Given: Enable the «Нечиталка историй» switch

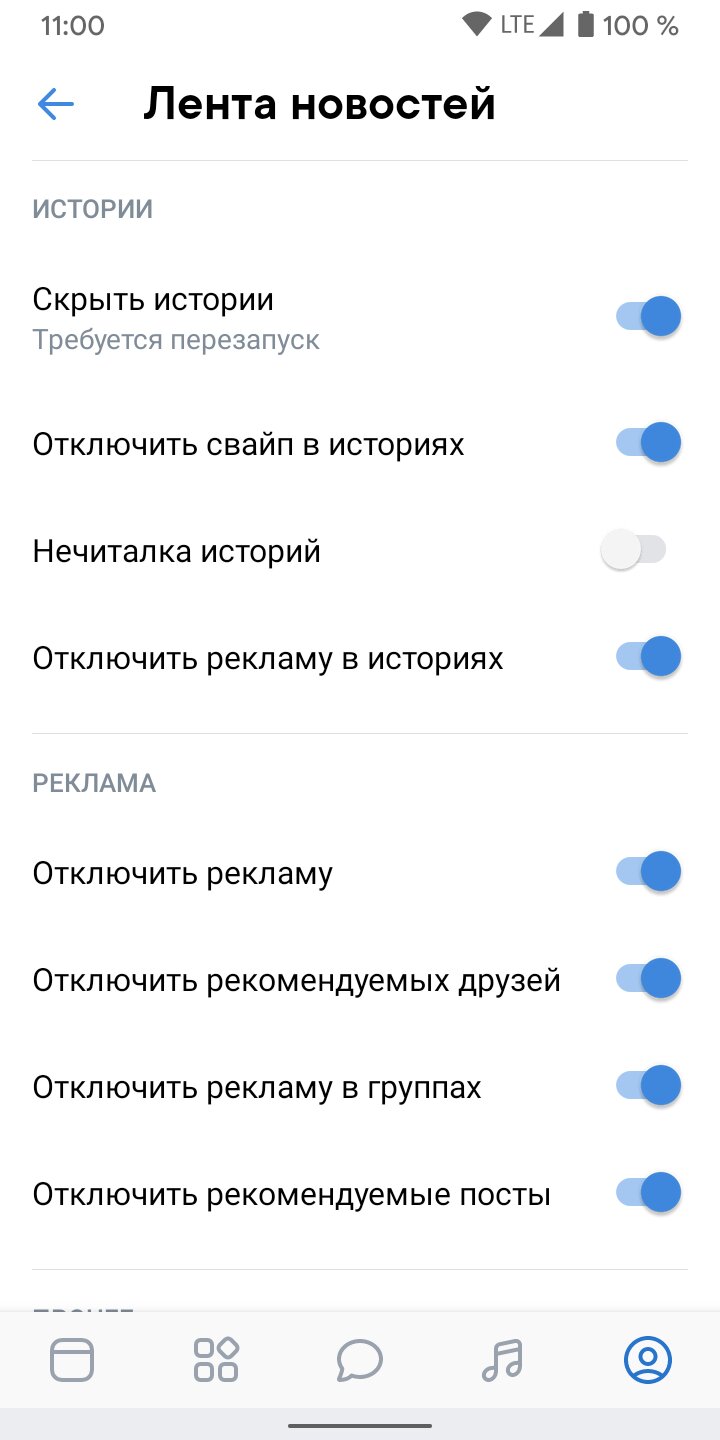Looking at the screenshot, I should (634, 550).
